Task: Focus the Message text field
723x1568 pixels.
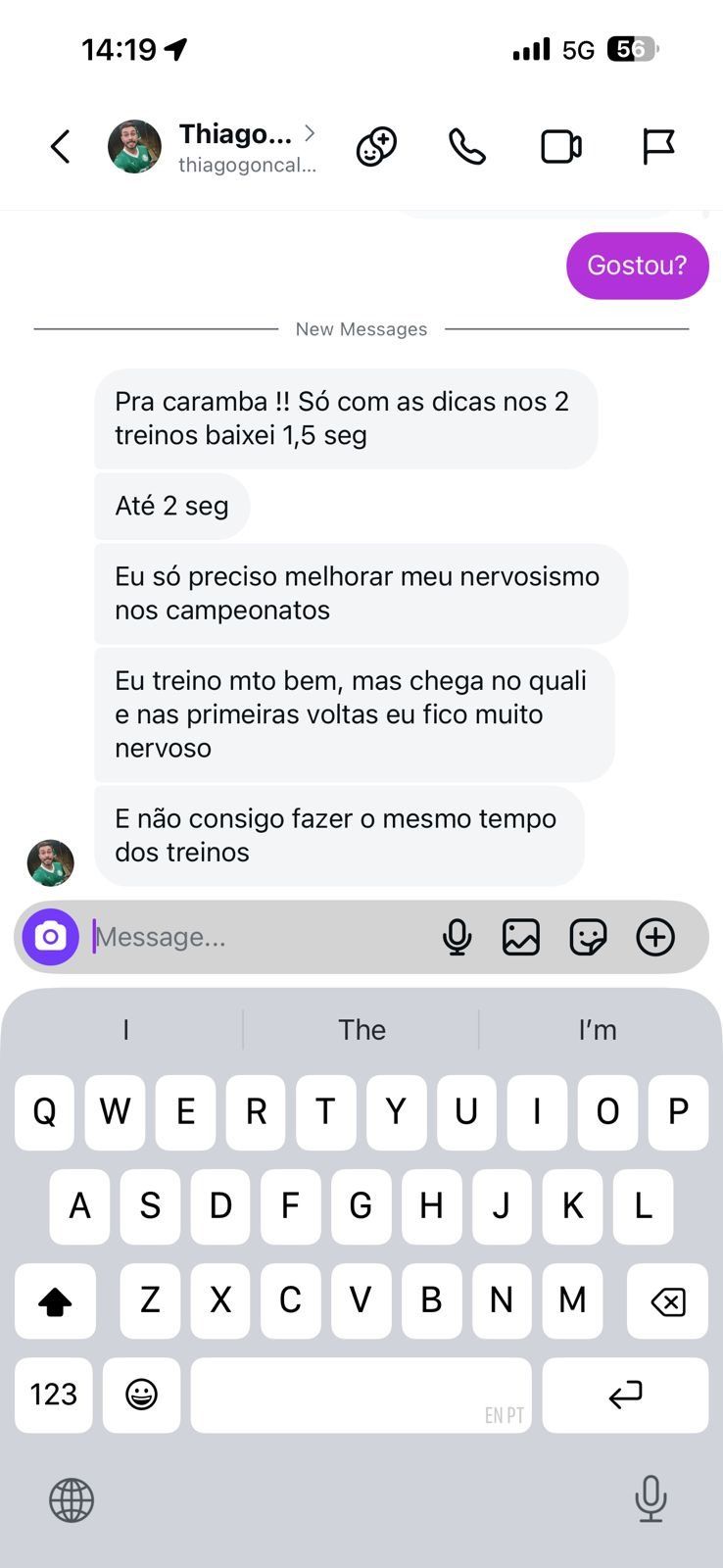Action: (255, 937)
